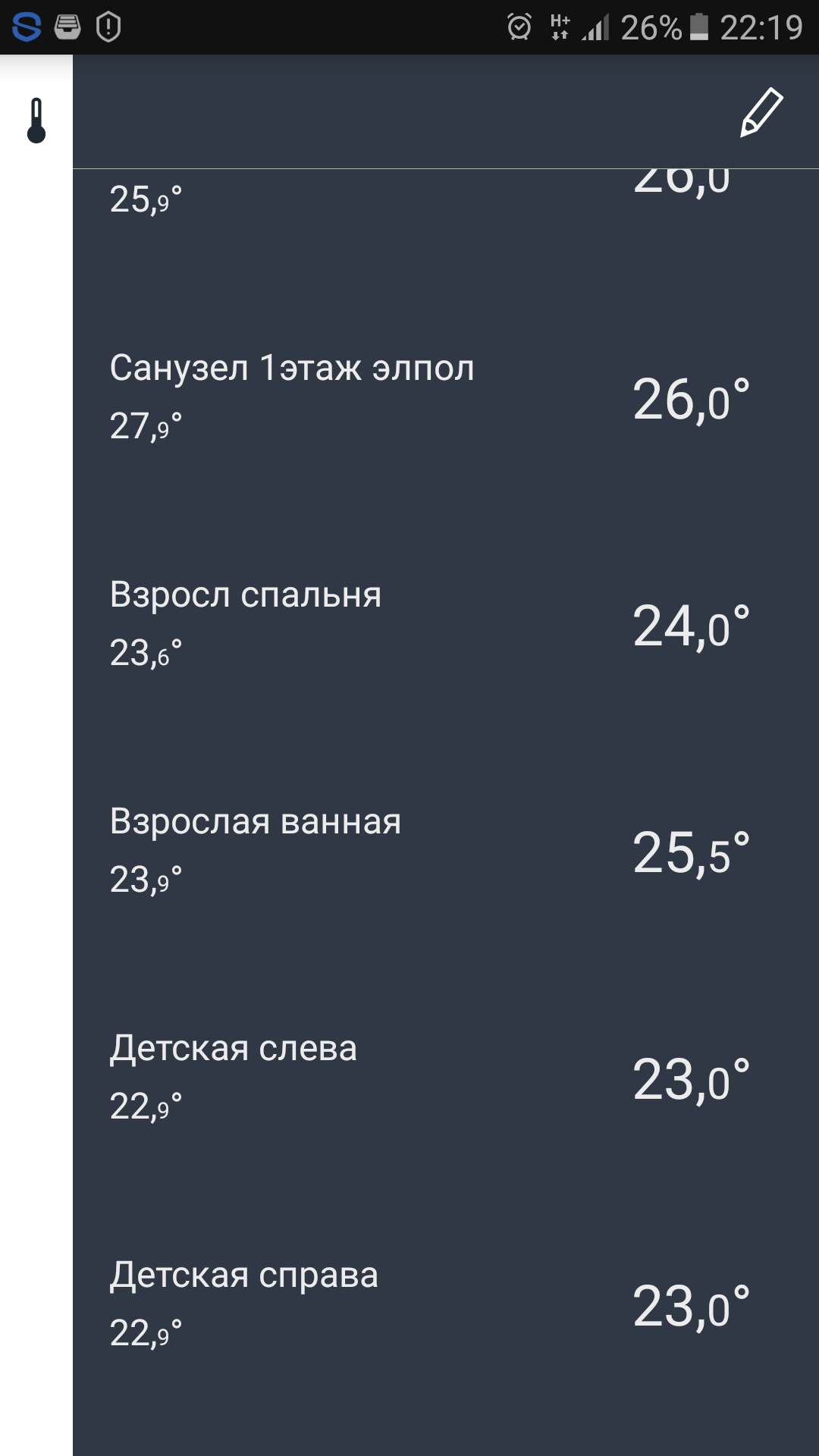The width and height of the screenshot is (819, 1456).
Task: Select the Детская справа row
Action: (x=446, y=1304)
